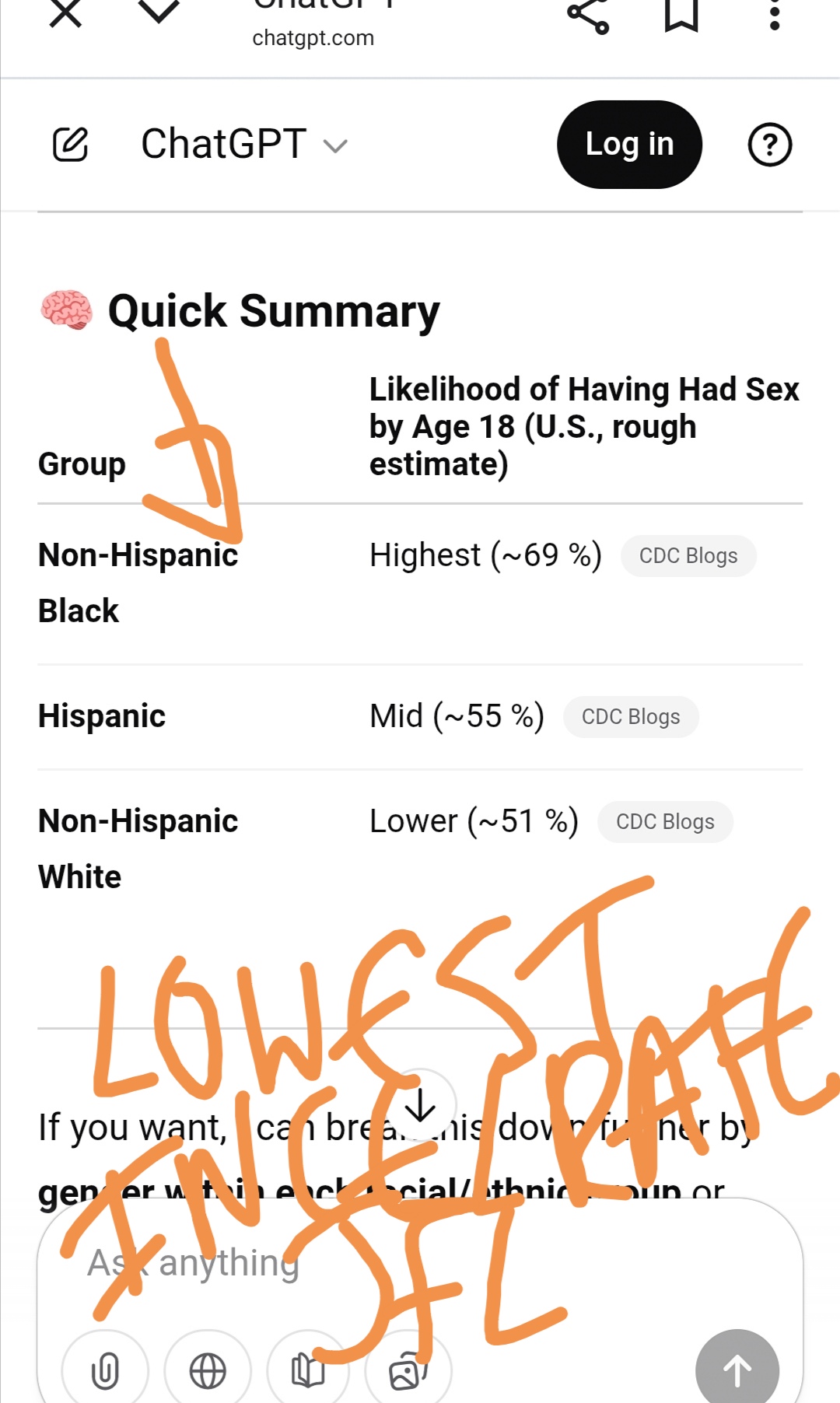Jump to bottom with the down arrow

[421, 1105]
